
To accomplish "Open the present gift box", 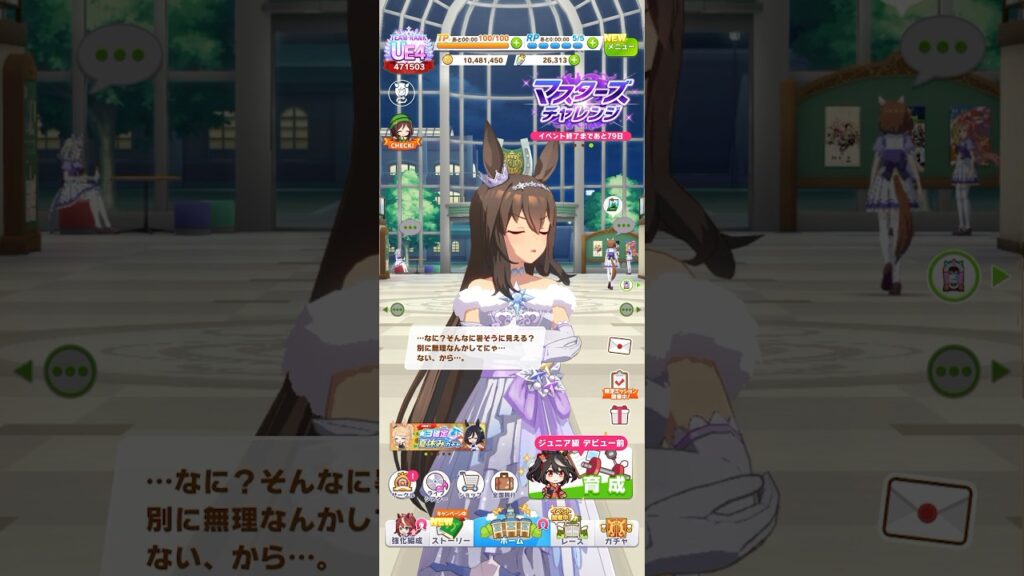I will tap(619, 414).
